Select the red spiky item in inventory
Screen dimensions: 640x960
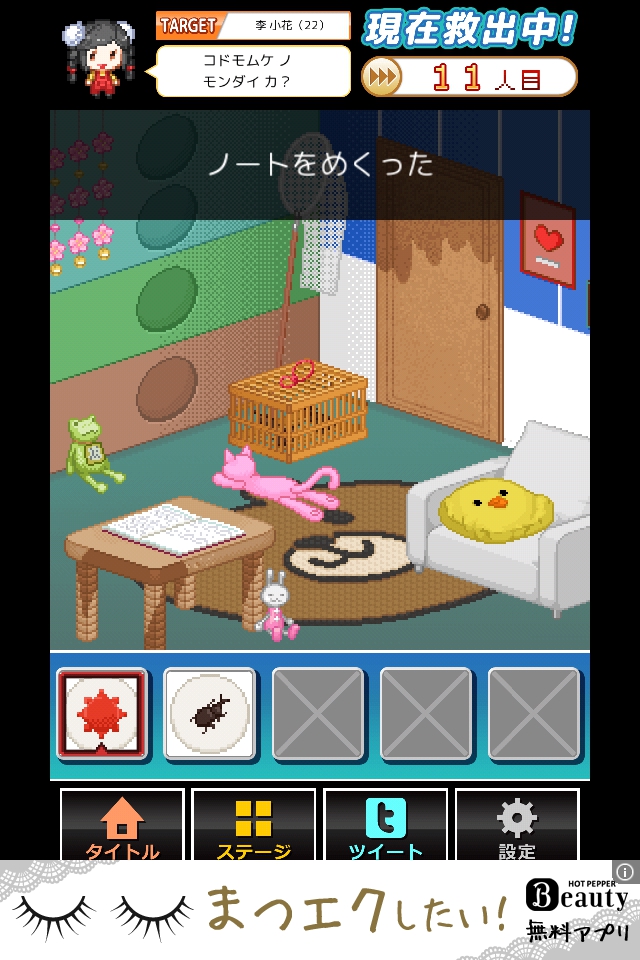pyautogui.click(x=102, y=714)
